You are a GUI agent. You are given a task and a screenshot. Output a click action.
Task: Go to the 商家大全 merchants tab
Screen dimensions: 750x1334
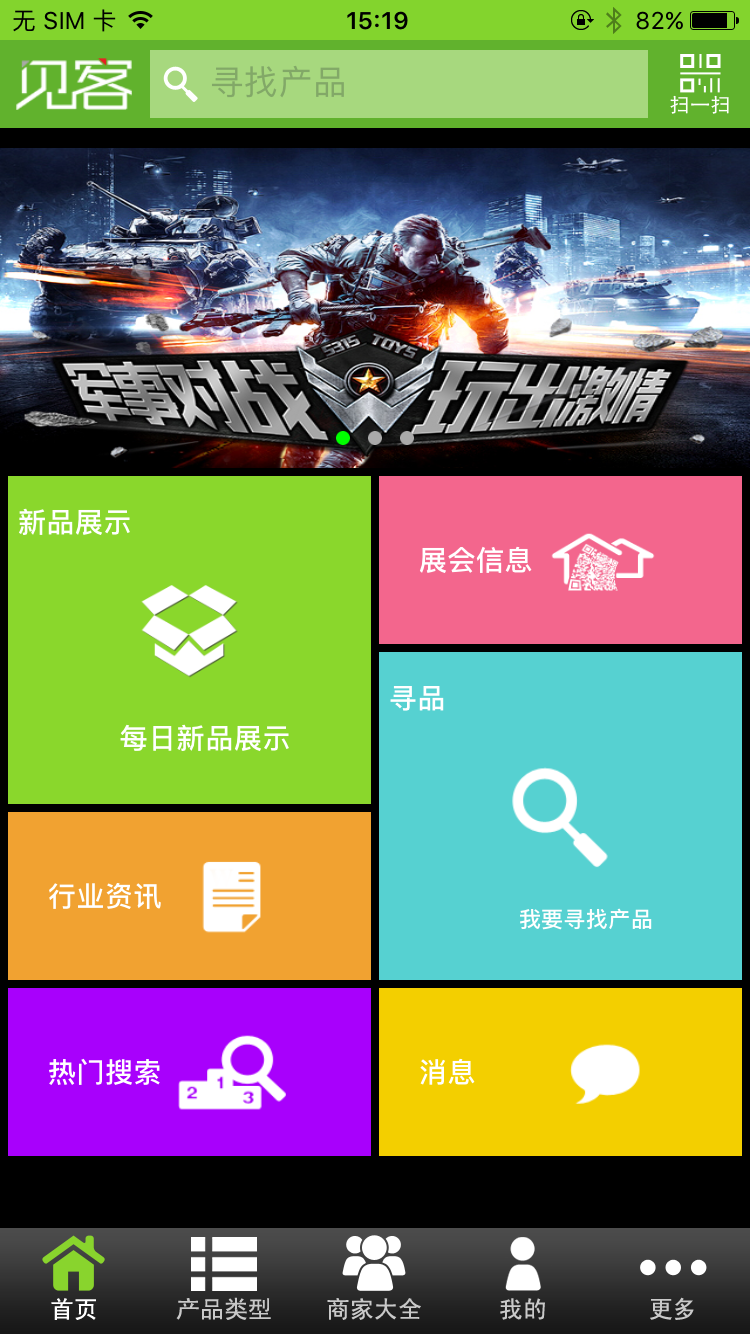click(x=374, y=1280)
